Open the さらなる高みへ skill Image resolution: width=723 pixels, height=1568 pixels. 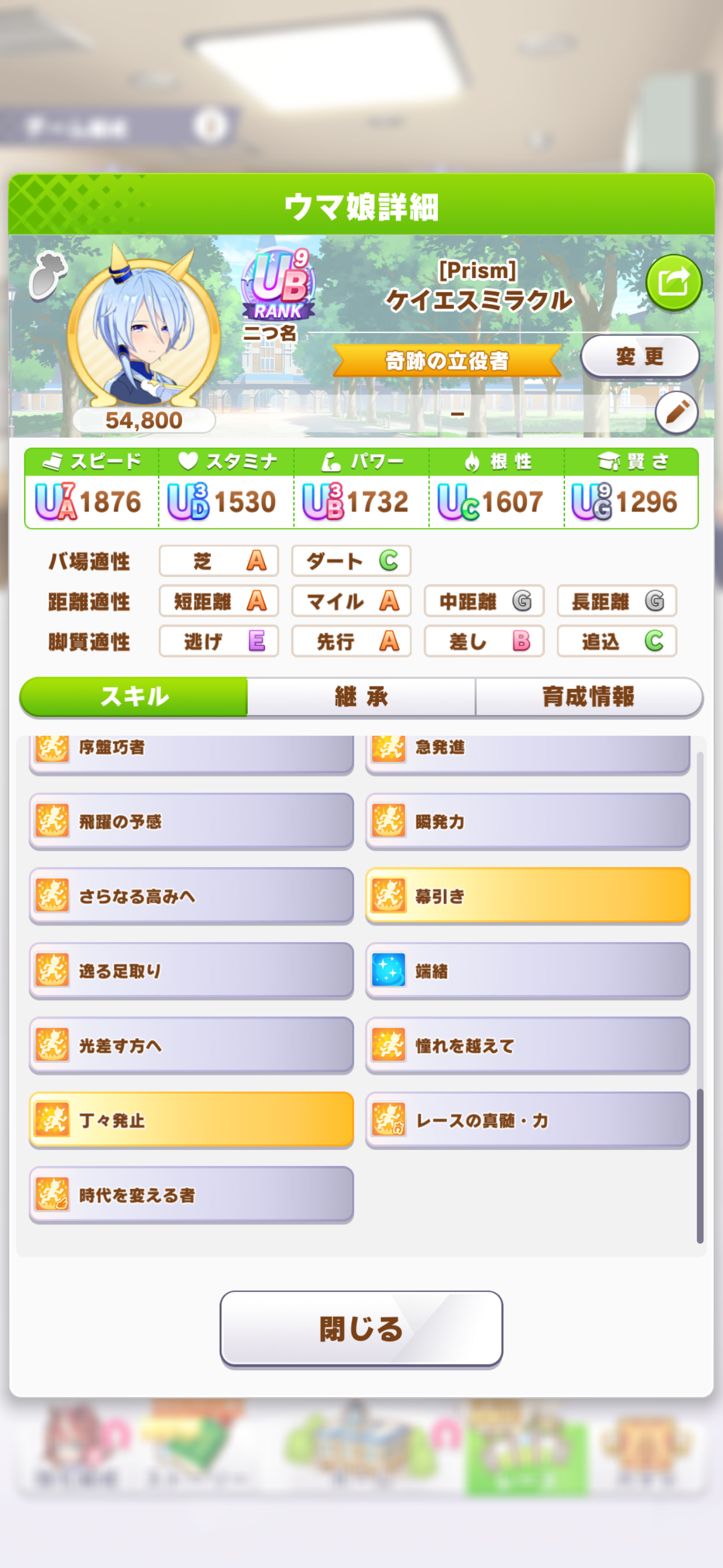[x=191, y=896]
